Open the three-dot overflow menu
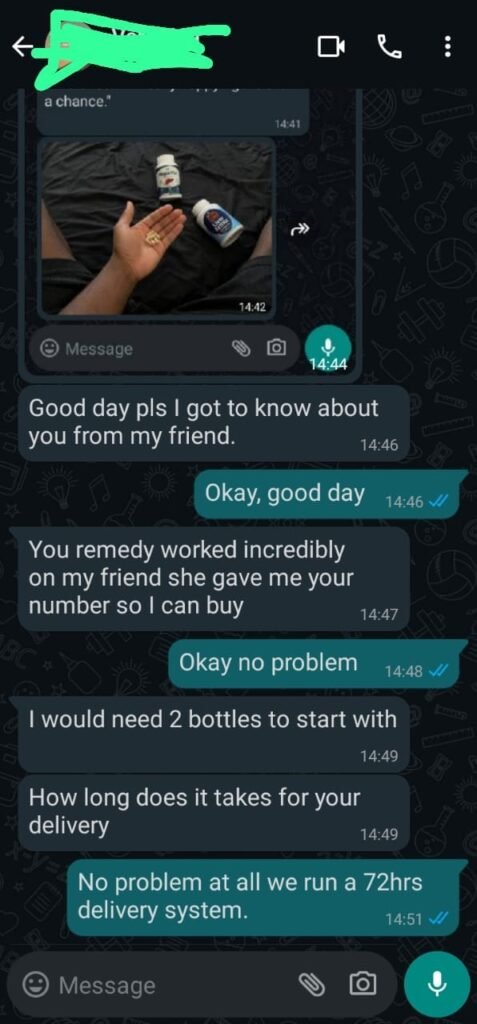The width and height of the screenshot is (477, 1024). (448, 46)
